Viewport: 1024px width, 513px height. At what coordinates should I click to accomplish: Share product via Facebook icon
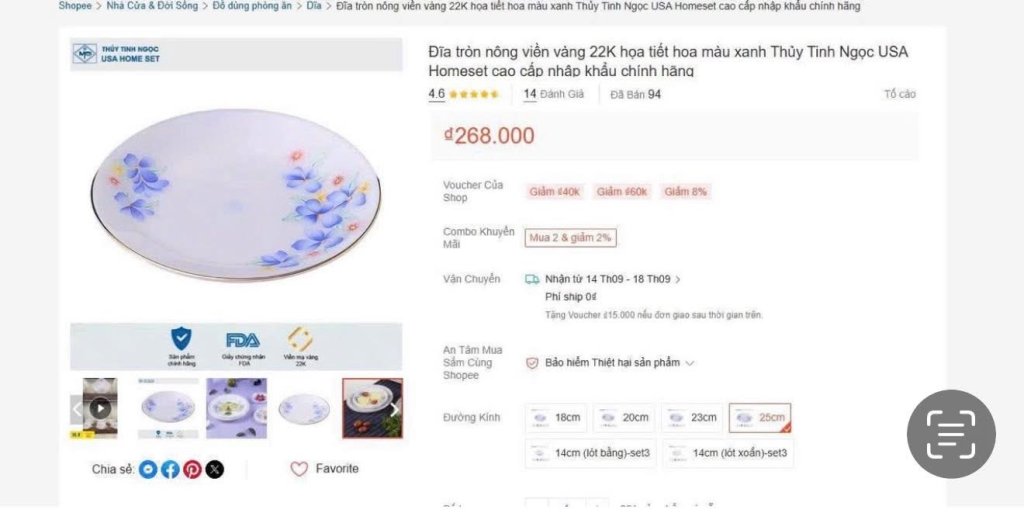170,469
